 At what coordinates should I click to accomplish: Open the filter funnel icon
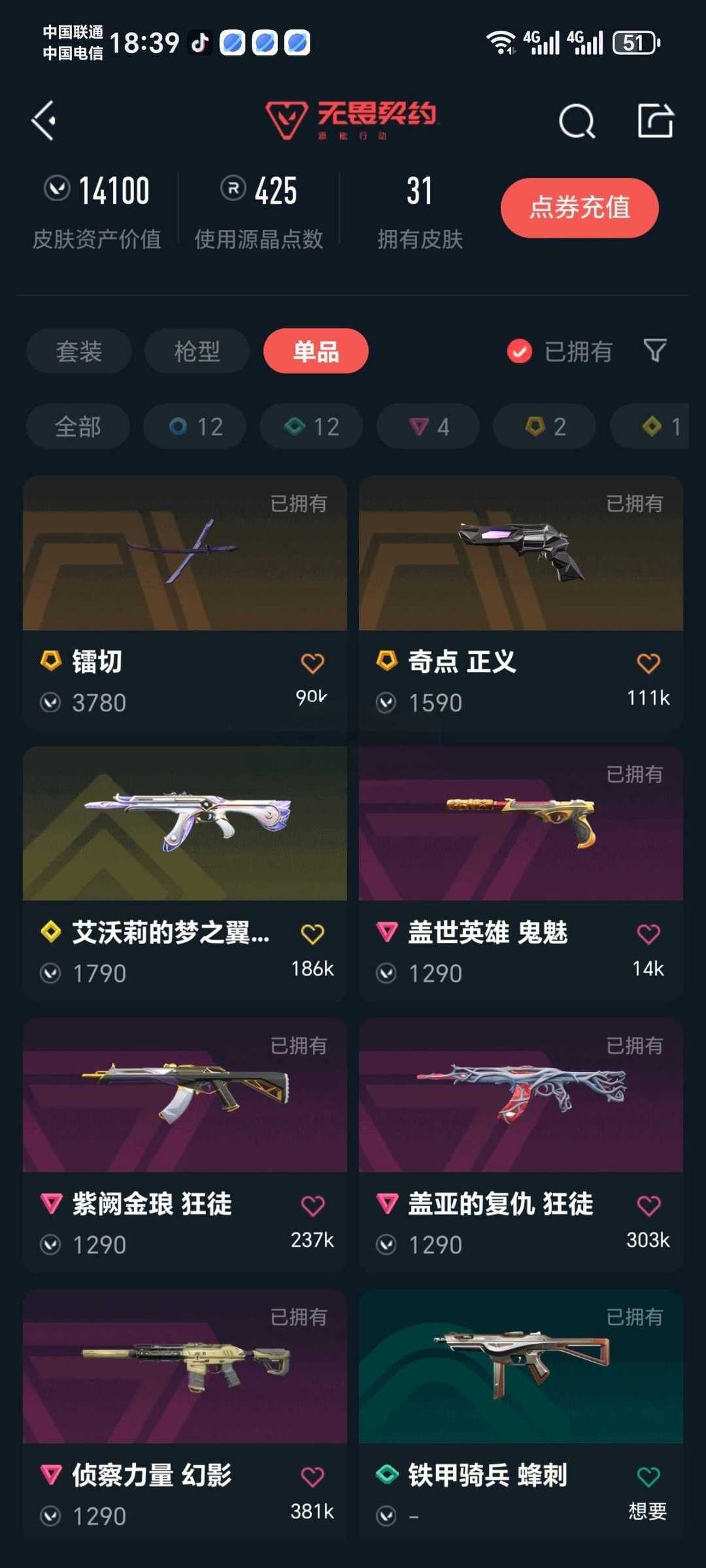(x=655, y=351)
